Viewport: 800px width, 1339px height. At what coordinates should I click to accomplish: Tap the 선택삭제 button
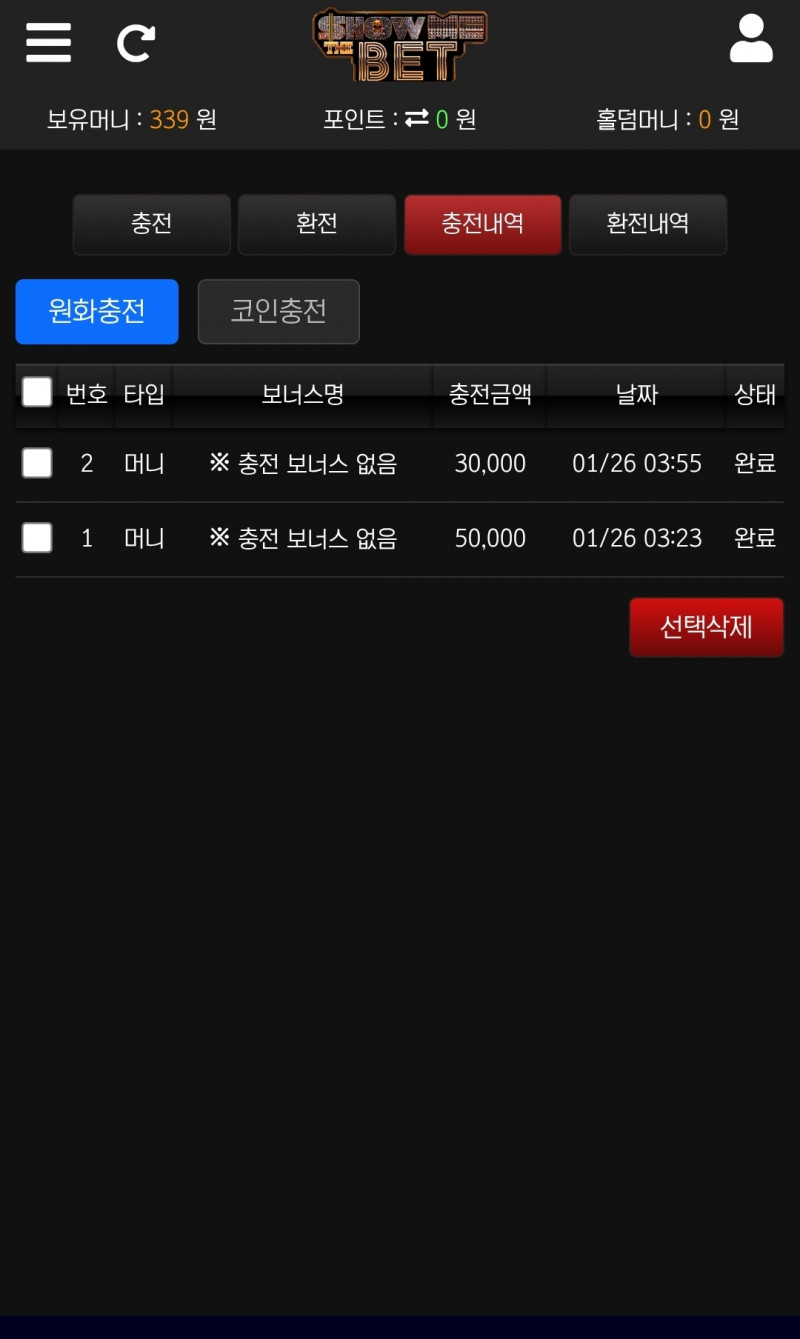(706, 627)
